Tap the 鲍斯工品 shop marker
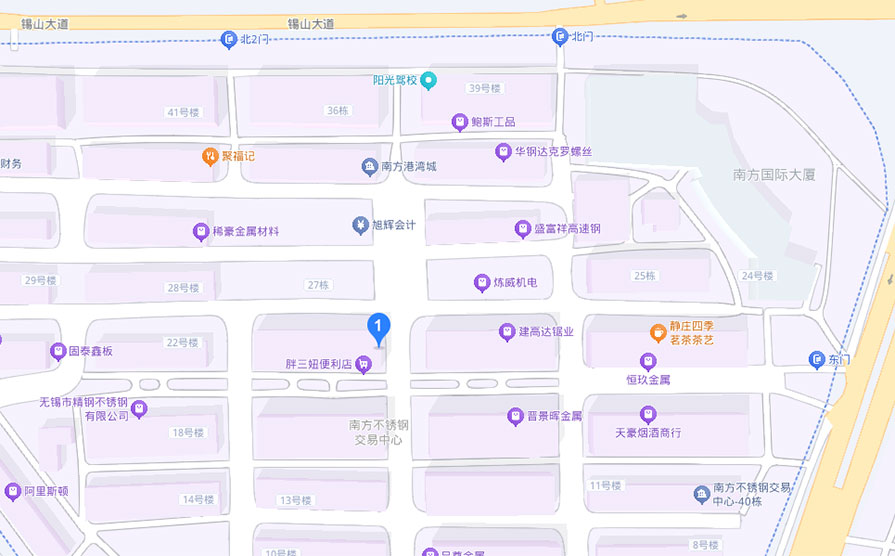The height and width of the screenshot is (556, 895). coord(460,122)
